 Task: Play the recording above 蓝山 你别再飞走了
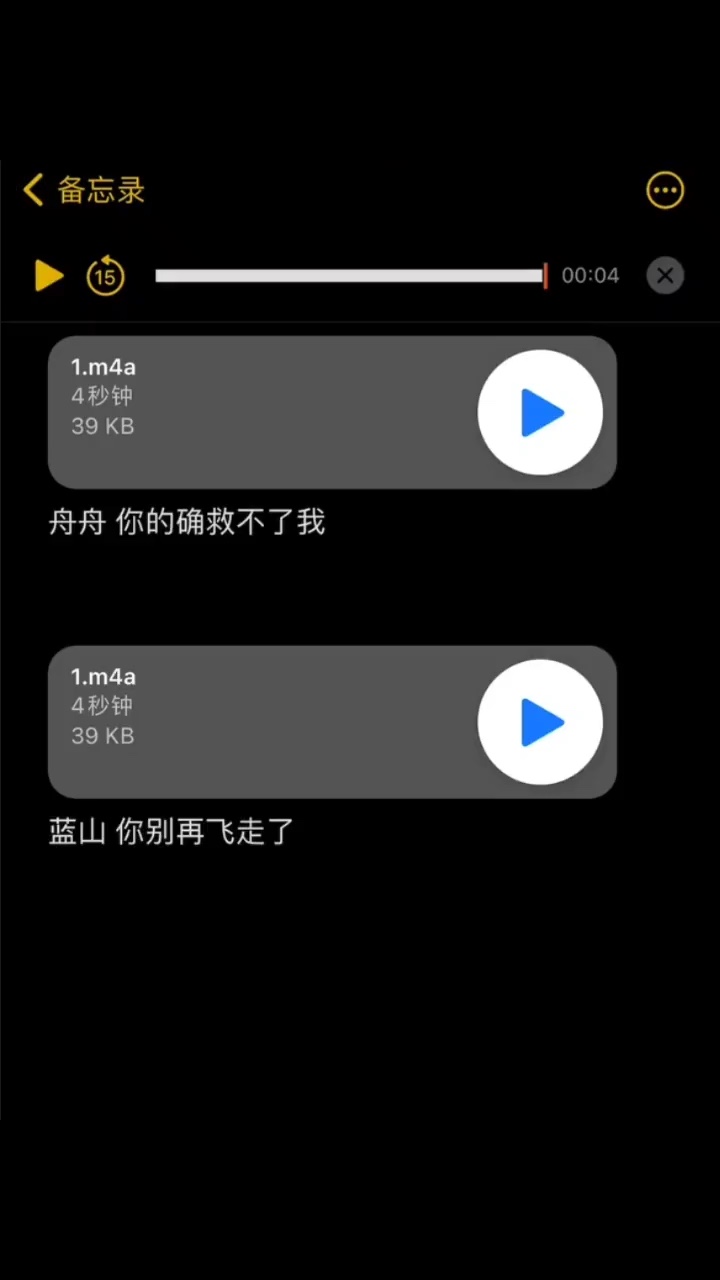(540, 722)
